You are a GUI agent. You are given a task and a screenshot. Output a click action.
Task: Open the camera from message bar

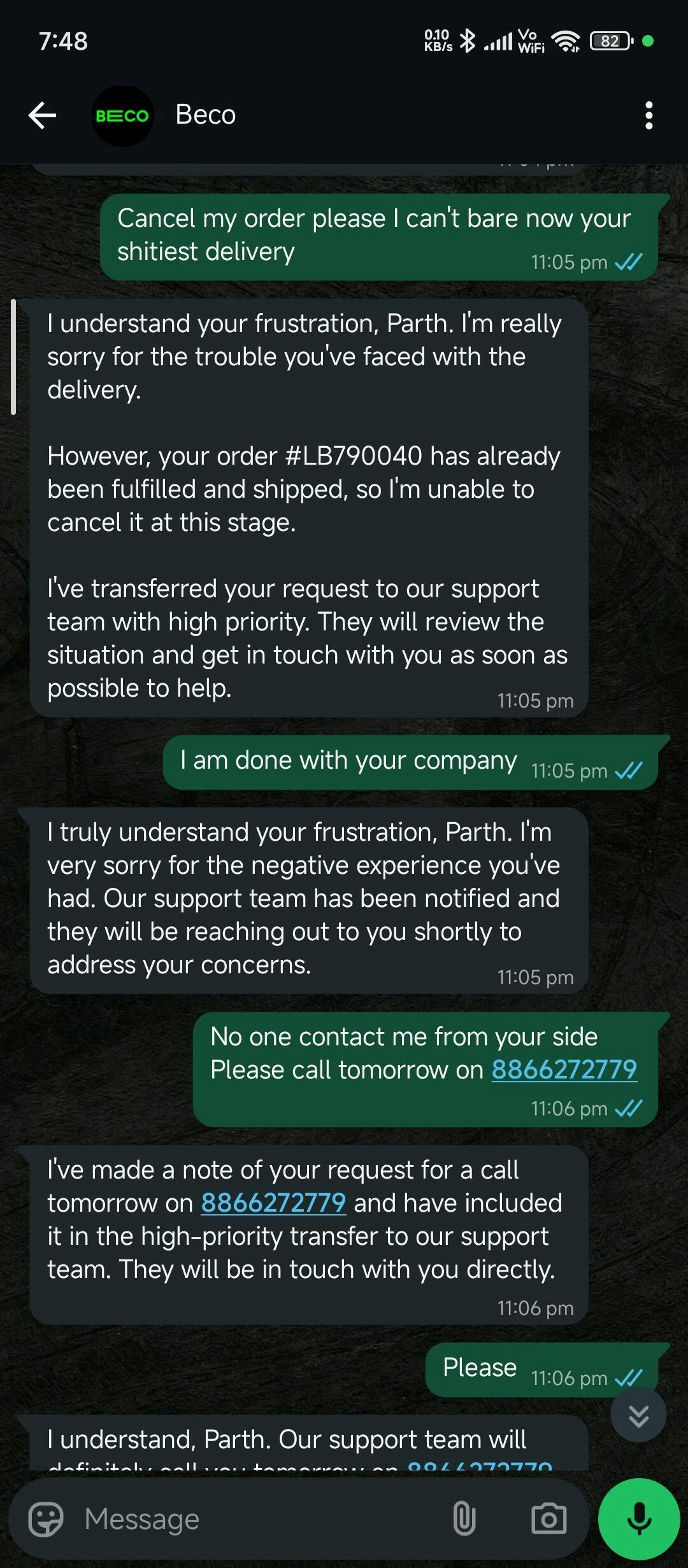[548, 1519]
